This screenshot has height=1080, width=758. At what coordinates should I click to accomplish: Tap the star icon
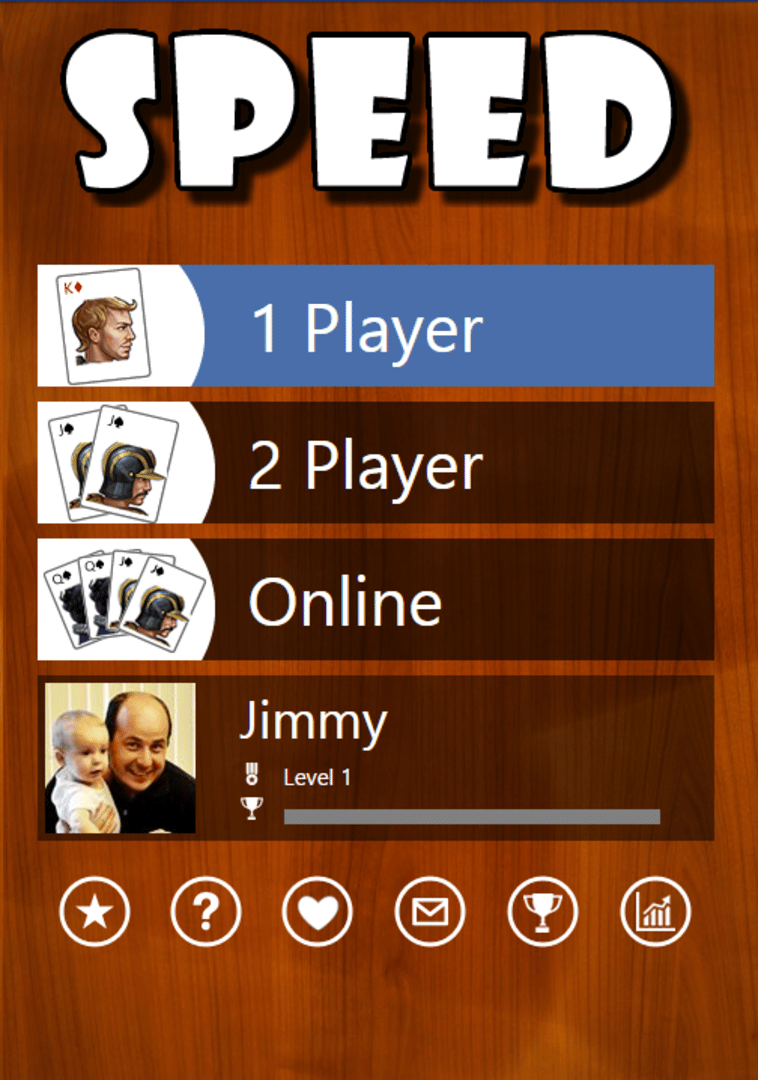pyautogui.click(x=95, y=911)
